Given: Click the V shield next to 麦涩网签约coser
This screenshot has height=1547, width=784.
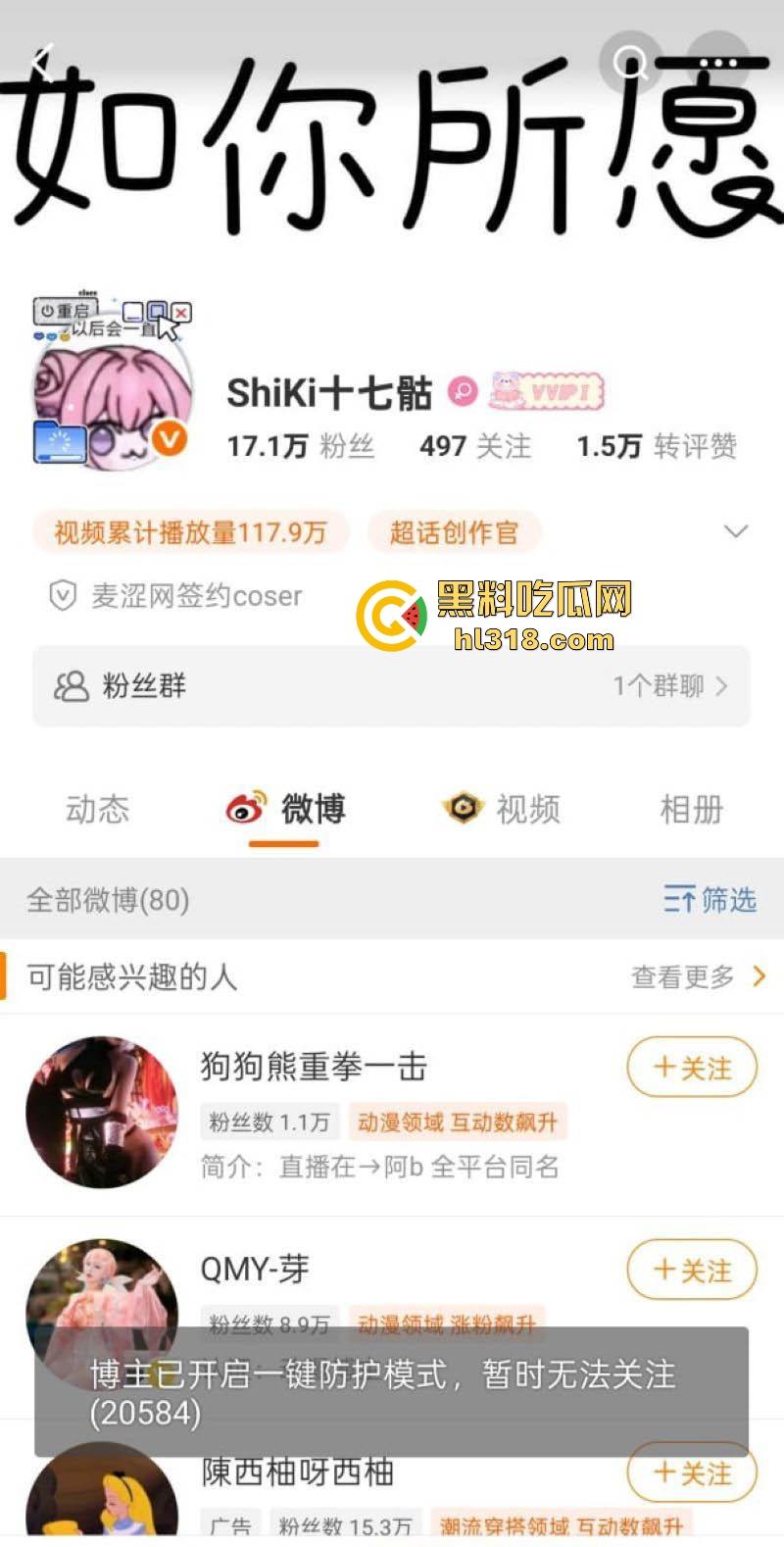Looking at the screenshot, I should tap(62, 596).
